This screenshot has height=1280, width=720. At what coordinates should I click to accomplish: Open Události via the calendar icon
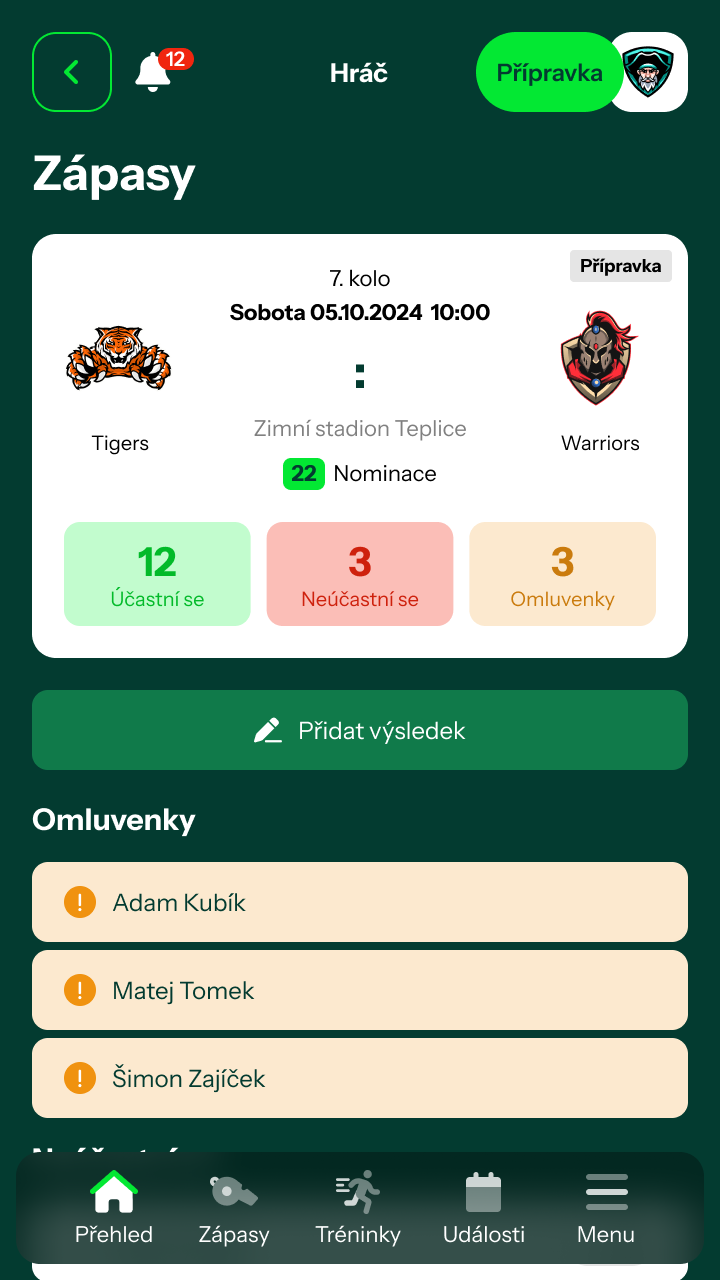tap(483, 1190)
